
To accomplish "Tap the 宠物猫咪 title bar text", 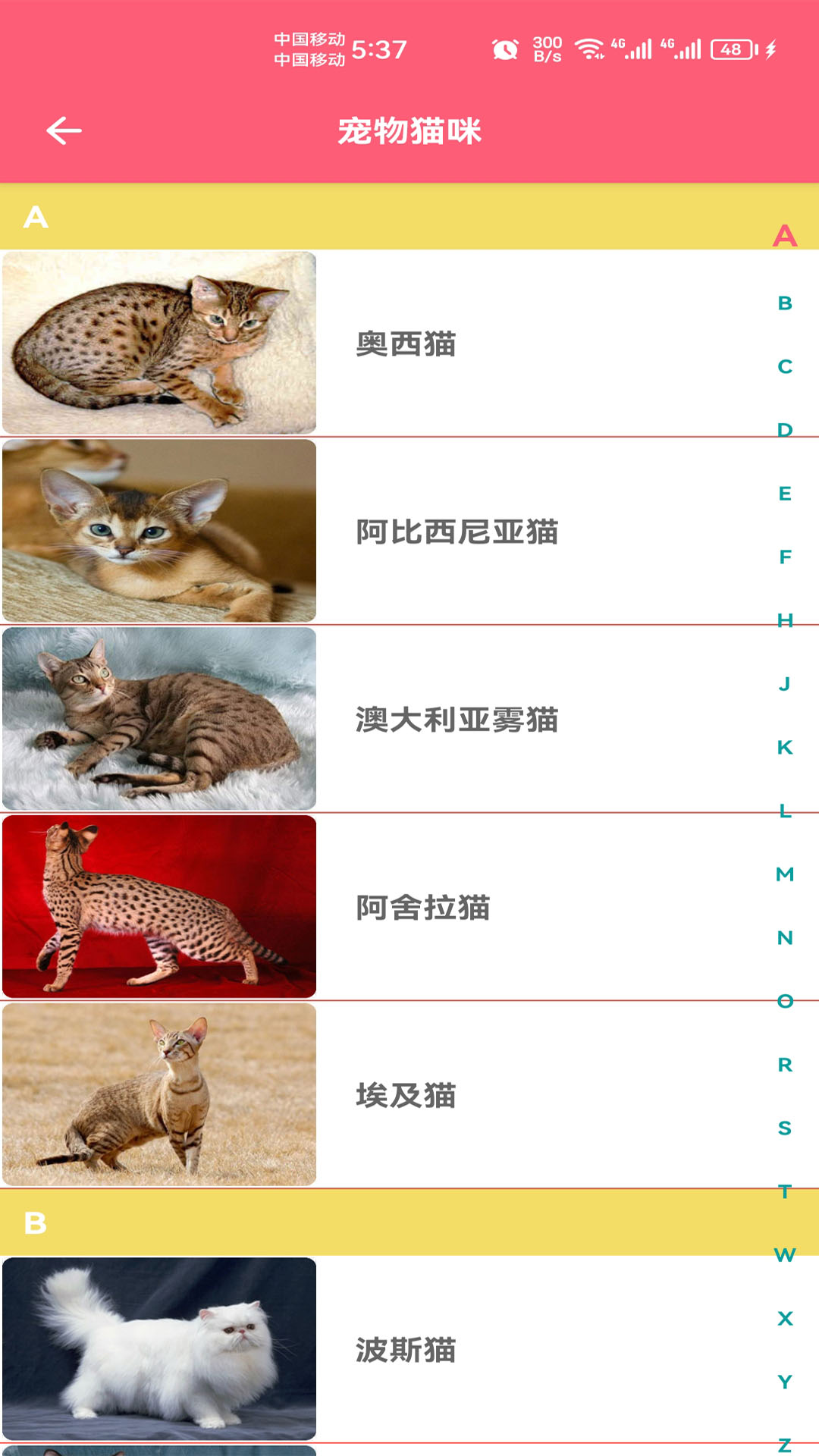I will (409, 129).
